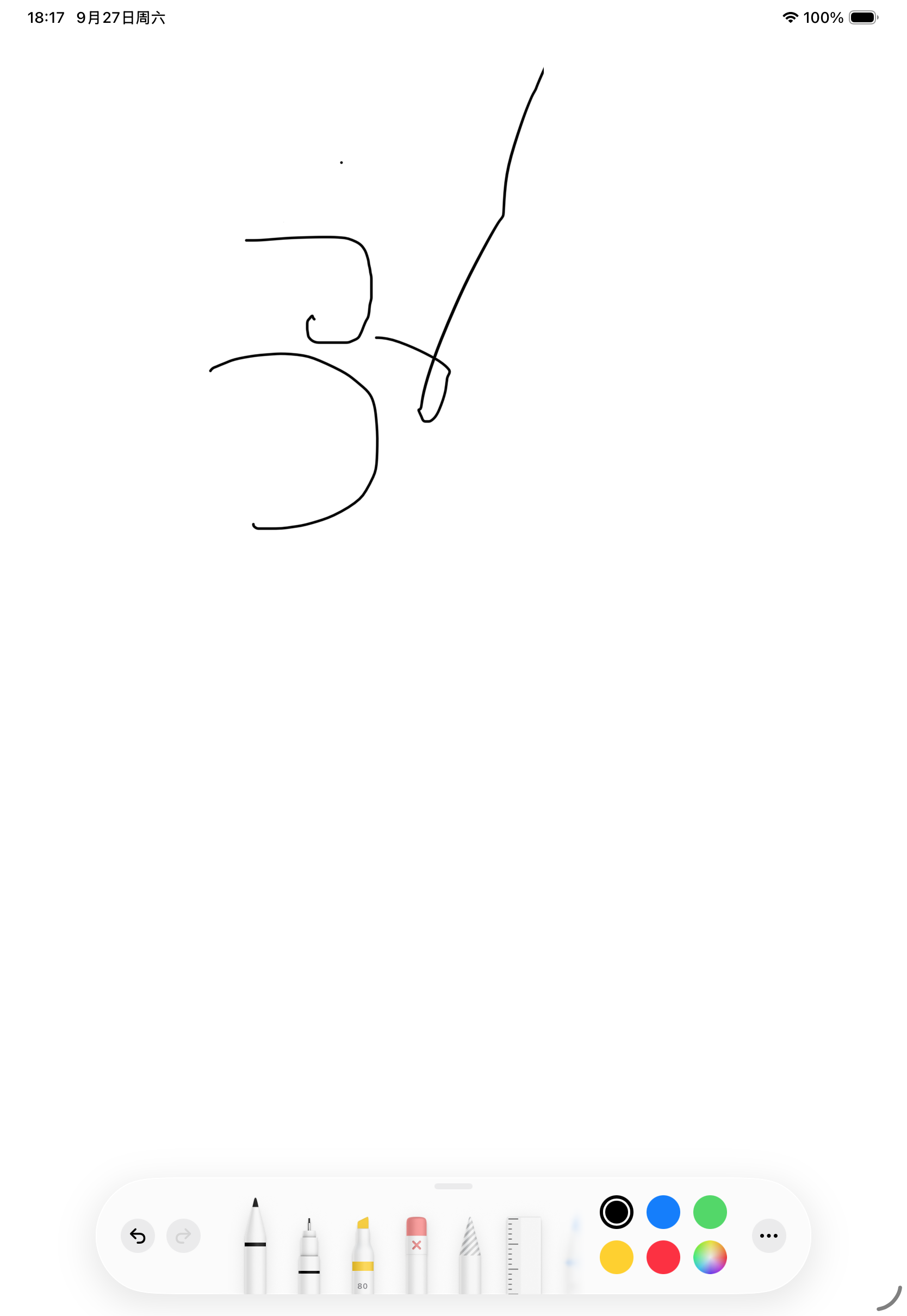
Task: Open the three-dot more options menu
Action: (768, 1236)
